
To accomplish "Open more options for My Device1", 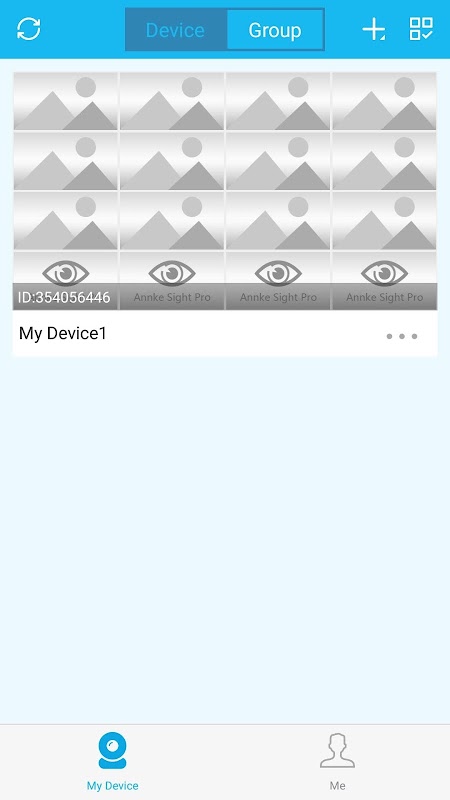I will coord(402,336).
